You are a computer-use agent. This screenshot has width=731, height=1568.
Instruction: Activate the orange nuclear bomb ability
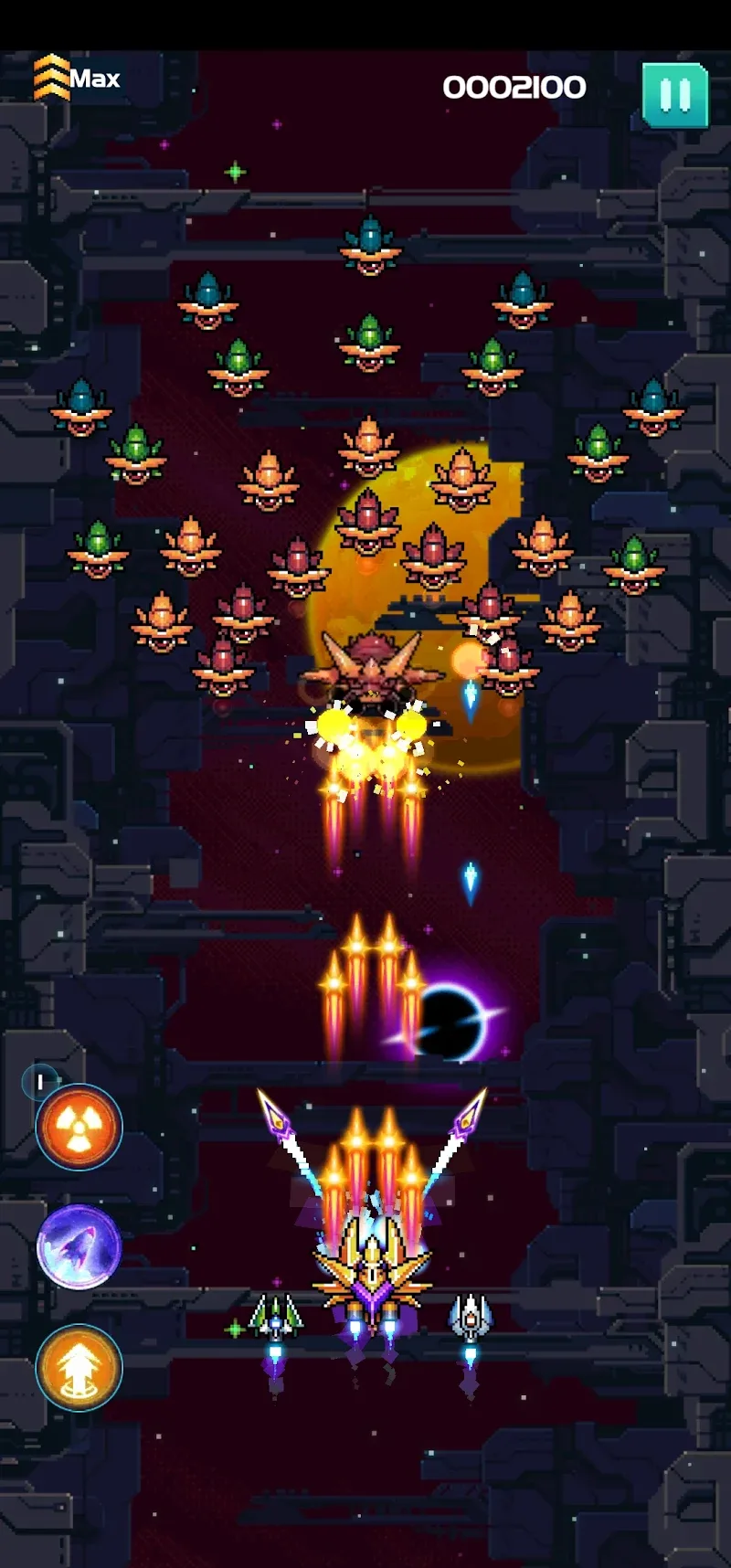[79, 1127]
